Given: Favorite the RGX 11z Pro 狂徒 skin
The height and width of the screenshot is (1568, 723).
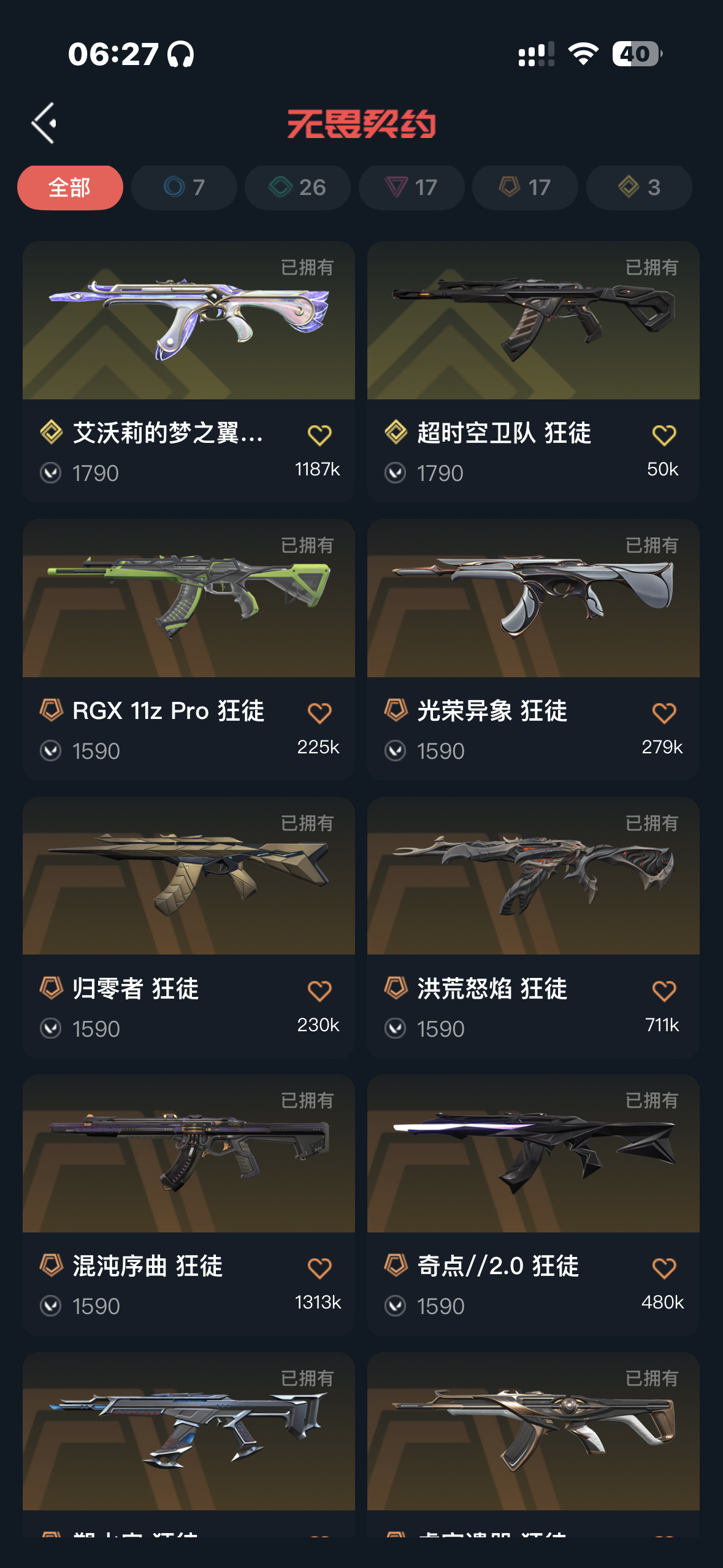Looking at the screenshot, I should 319,713.
